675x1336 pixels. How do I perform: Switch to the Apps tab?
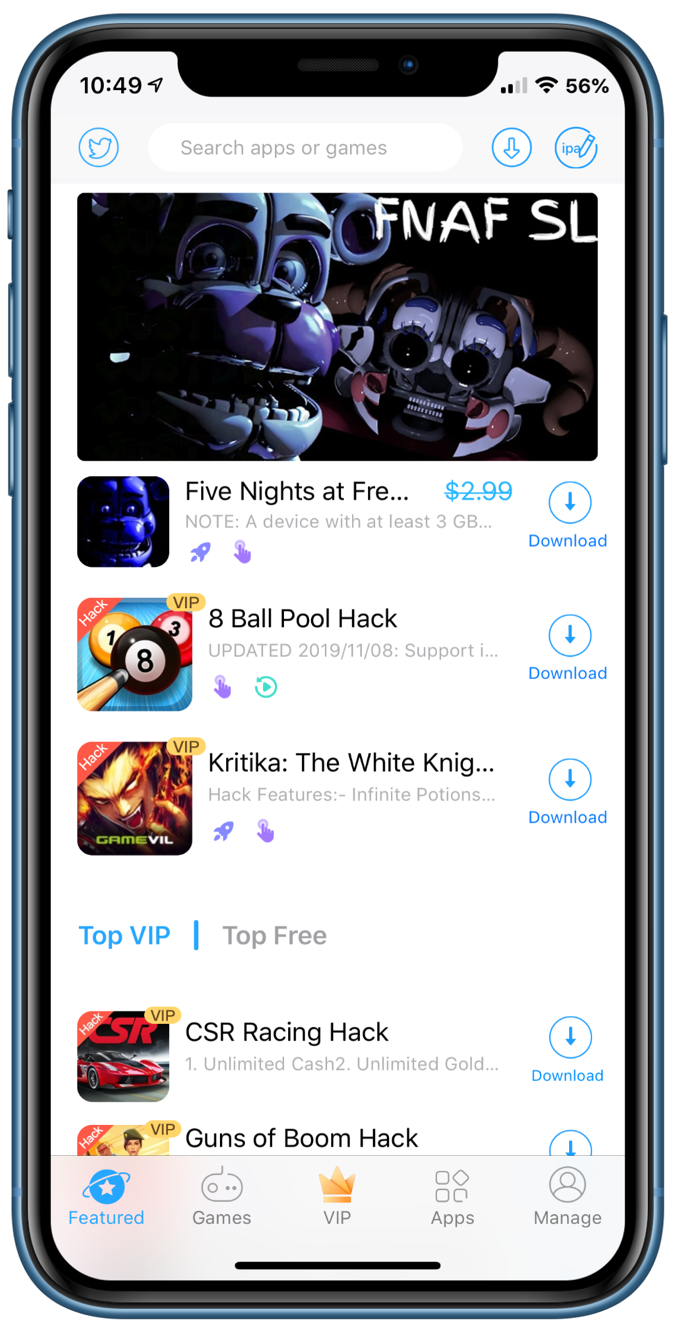[452, 1197]
